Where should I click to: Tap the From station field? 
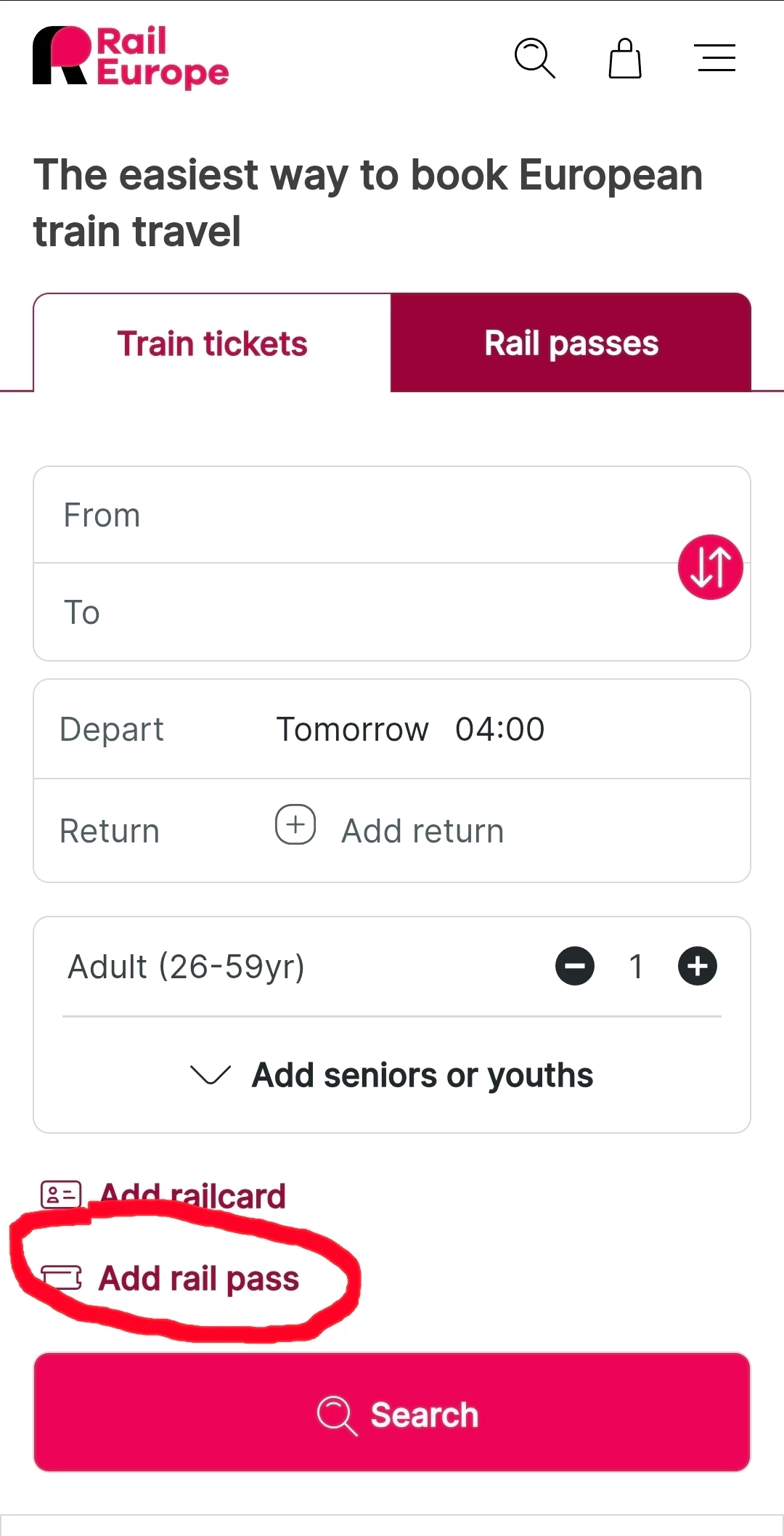click(x=348, y=515)
